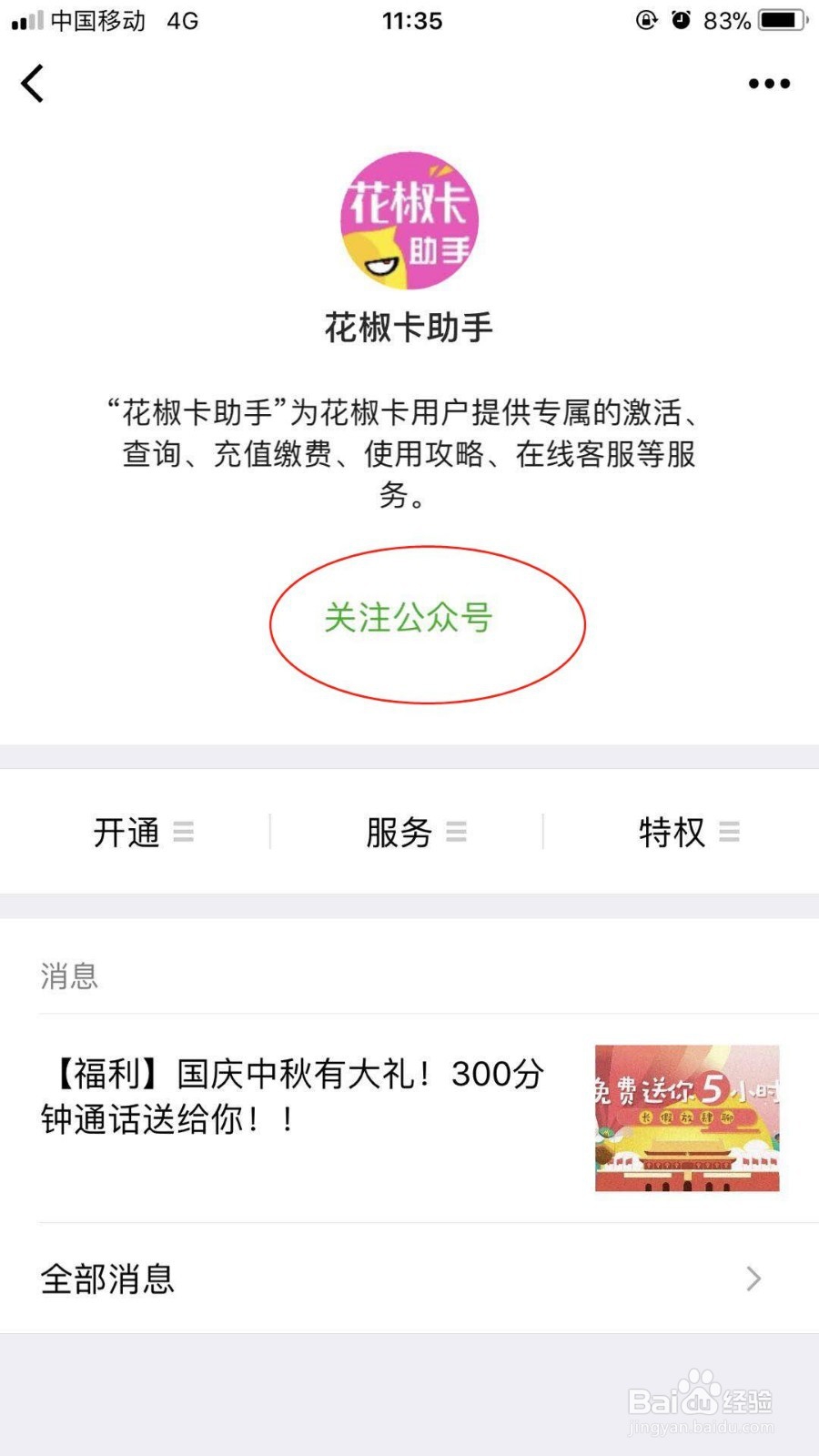Tap the promotion article thumbnail image
The width and height of the screenshot is (819, 1456).
click(x=688, y=1118)
